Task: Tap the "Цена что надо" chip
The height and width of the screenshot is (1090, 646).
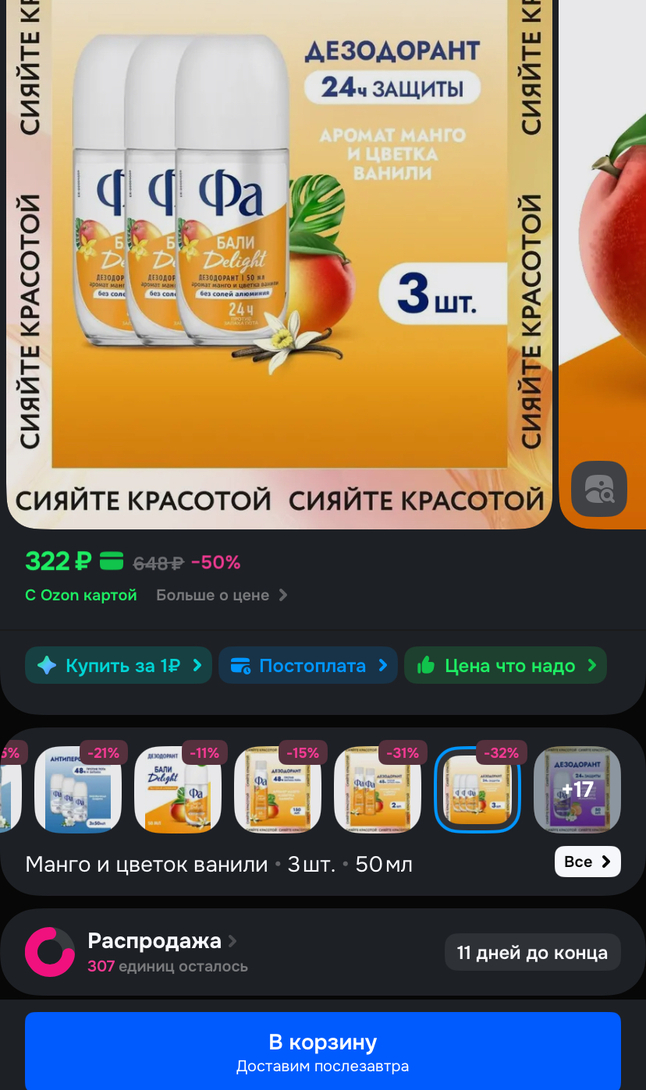Action: pyautogui.click(x=505, y=665)
